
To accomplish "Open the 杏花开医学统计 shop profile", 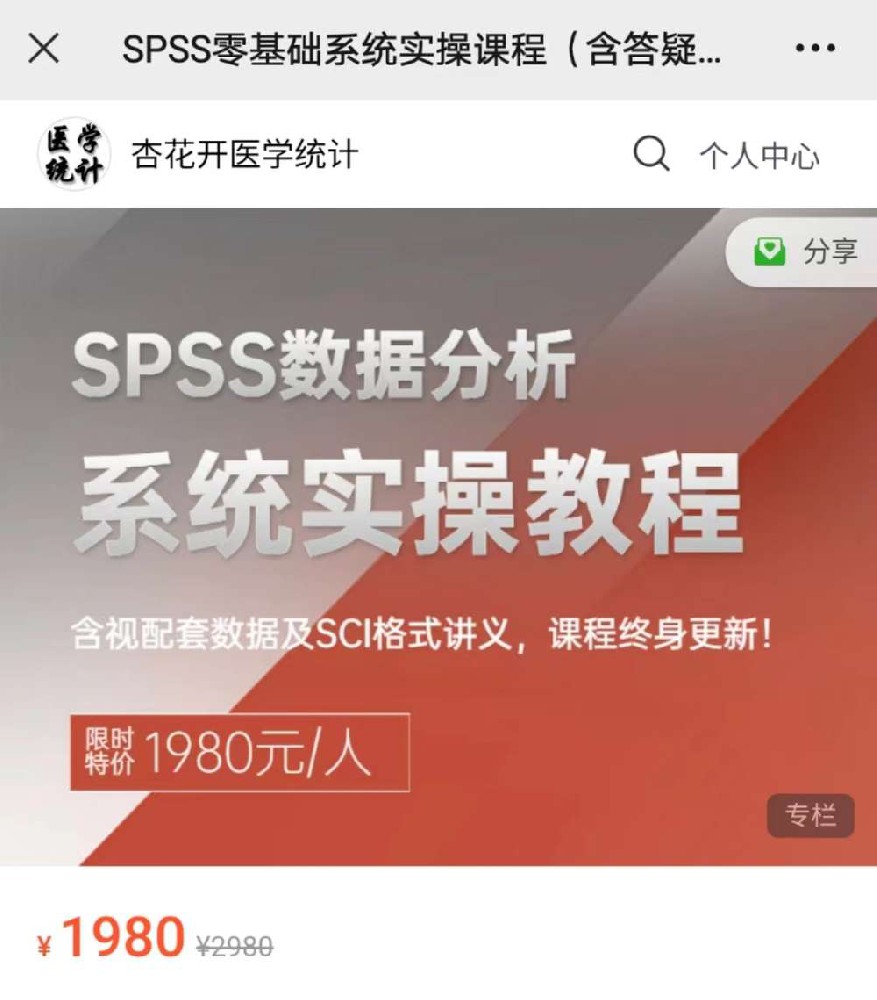I will pos(243,155).
